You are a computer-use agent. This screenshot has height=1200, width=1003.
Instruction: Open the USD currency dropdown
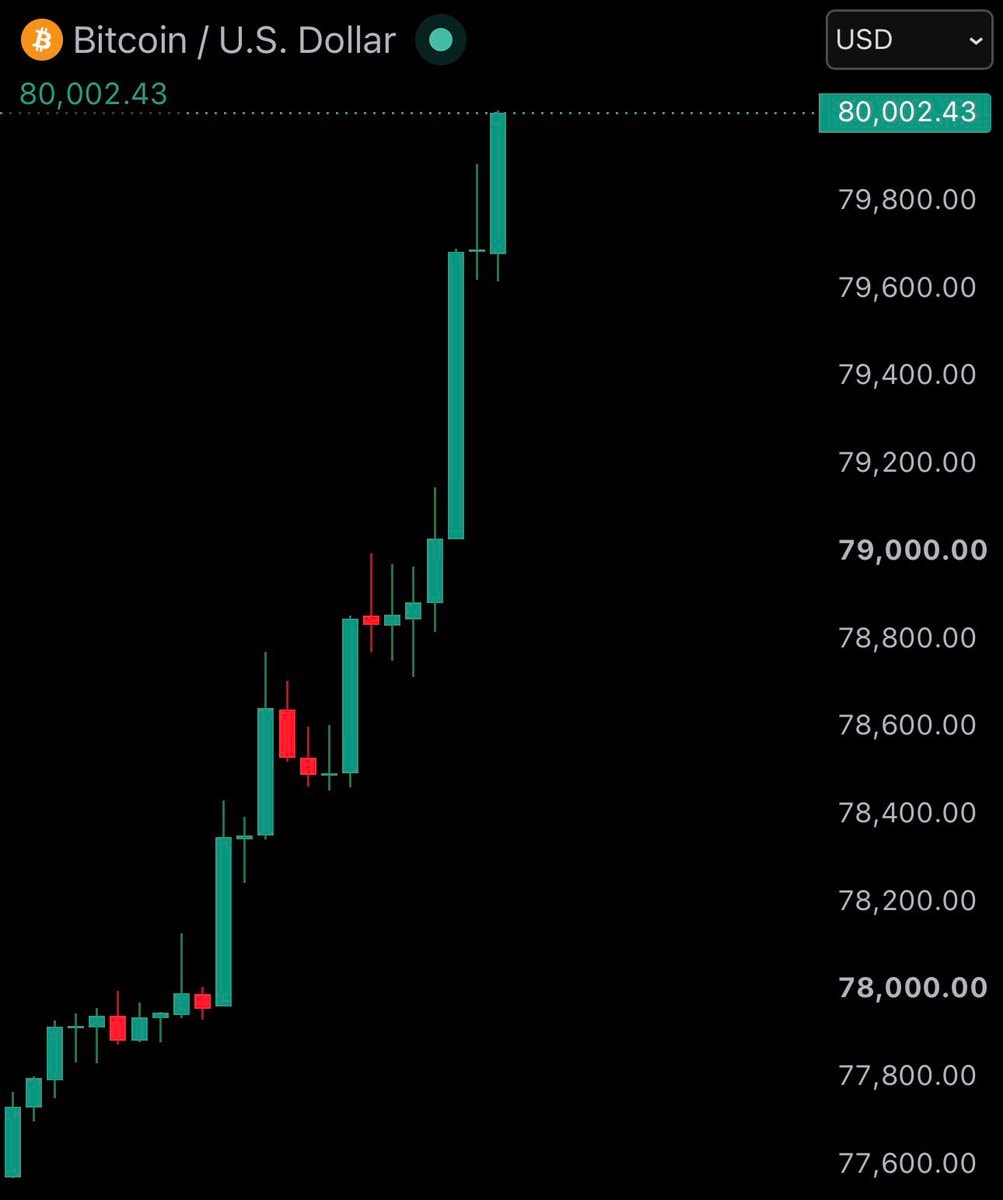909,40
